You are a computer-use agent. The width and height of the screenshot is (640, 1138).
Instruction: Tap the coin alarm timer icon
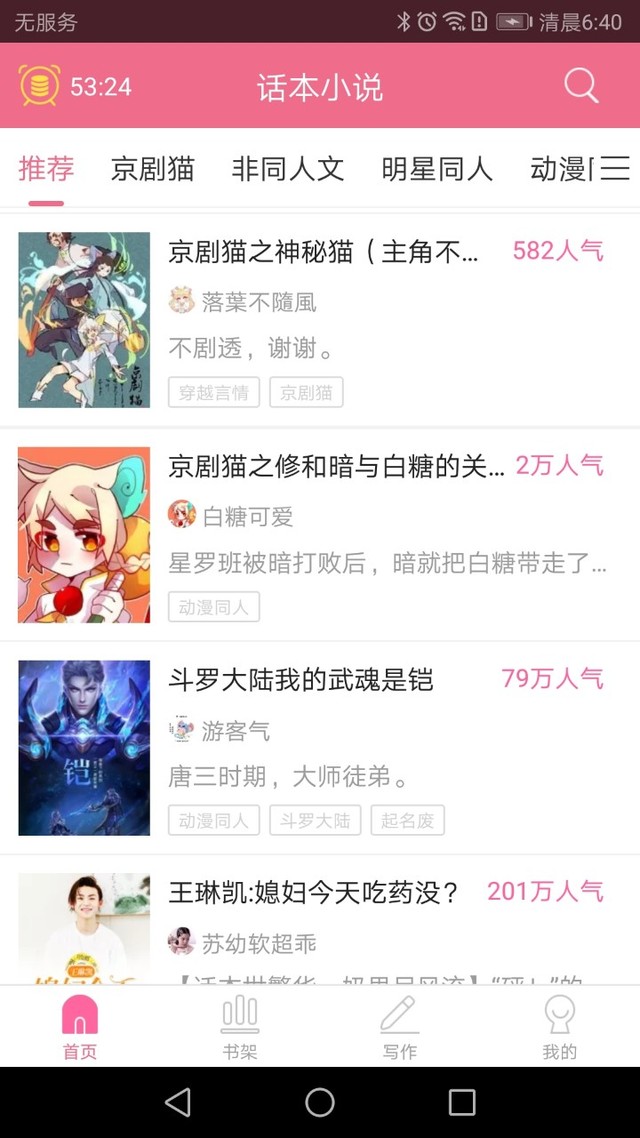(39, 86)
